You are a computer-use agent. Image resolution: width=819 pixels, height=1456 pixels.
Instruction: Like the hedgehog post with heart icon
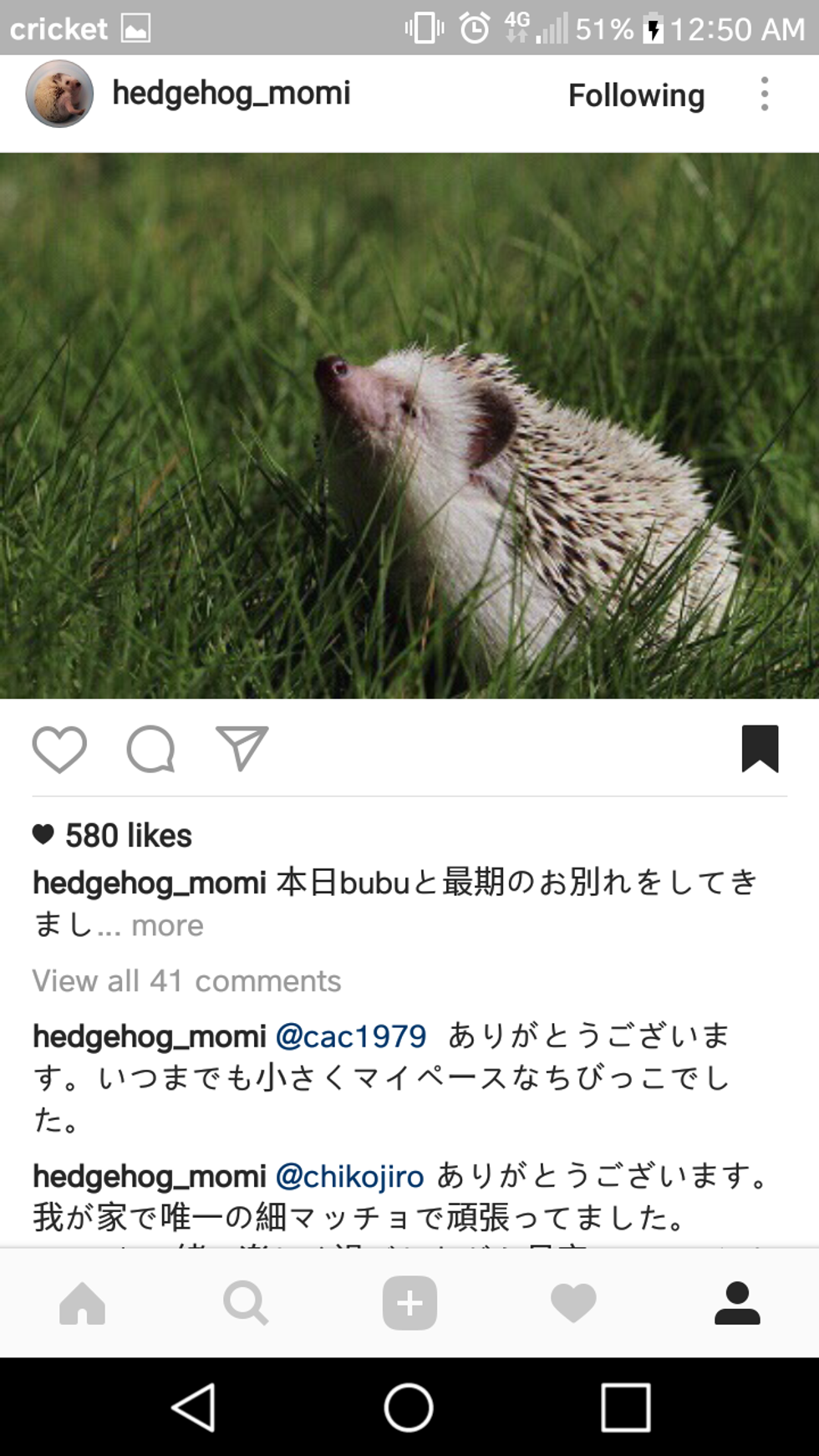(59, 748)
